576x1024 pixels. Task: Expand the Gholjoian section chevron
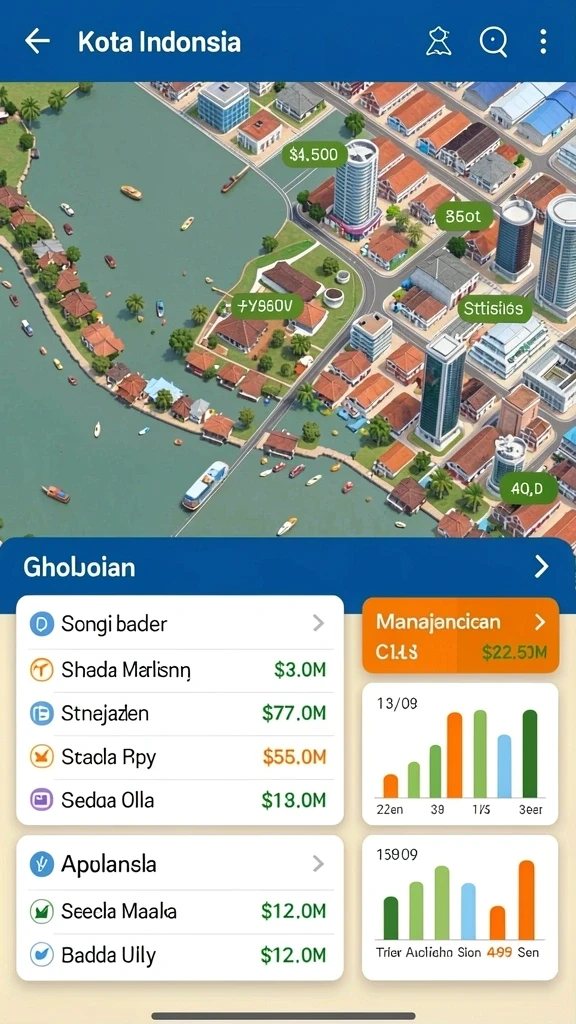[x=541, y=567]
